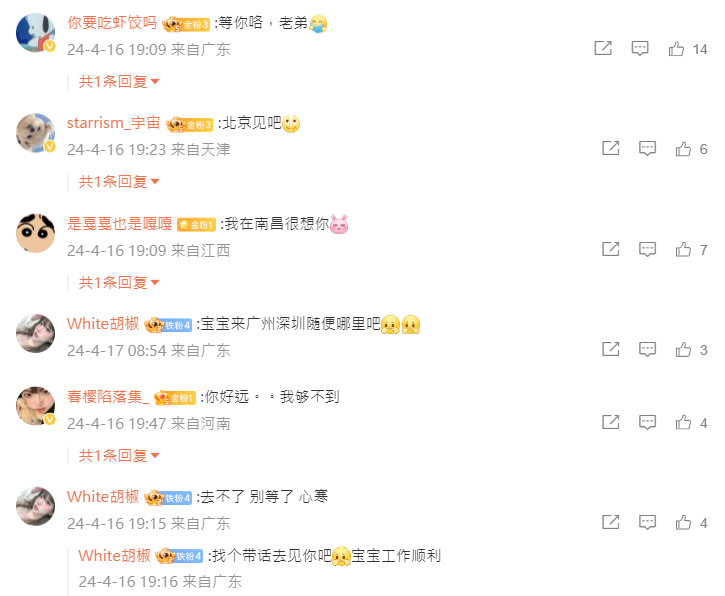The height and width of the screenshot is (596, 725).
Task: Expand replies under 春樱陷落集_'s comment
Action: pos(119,455)
